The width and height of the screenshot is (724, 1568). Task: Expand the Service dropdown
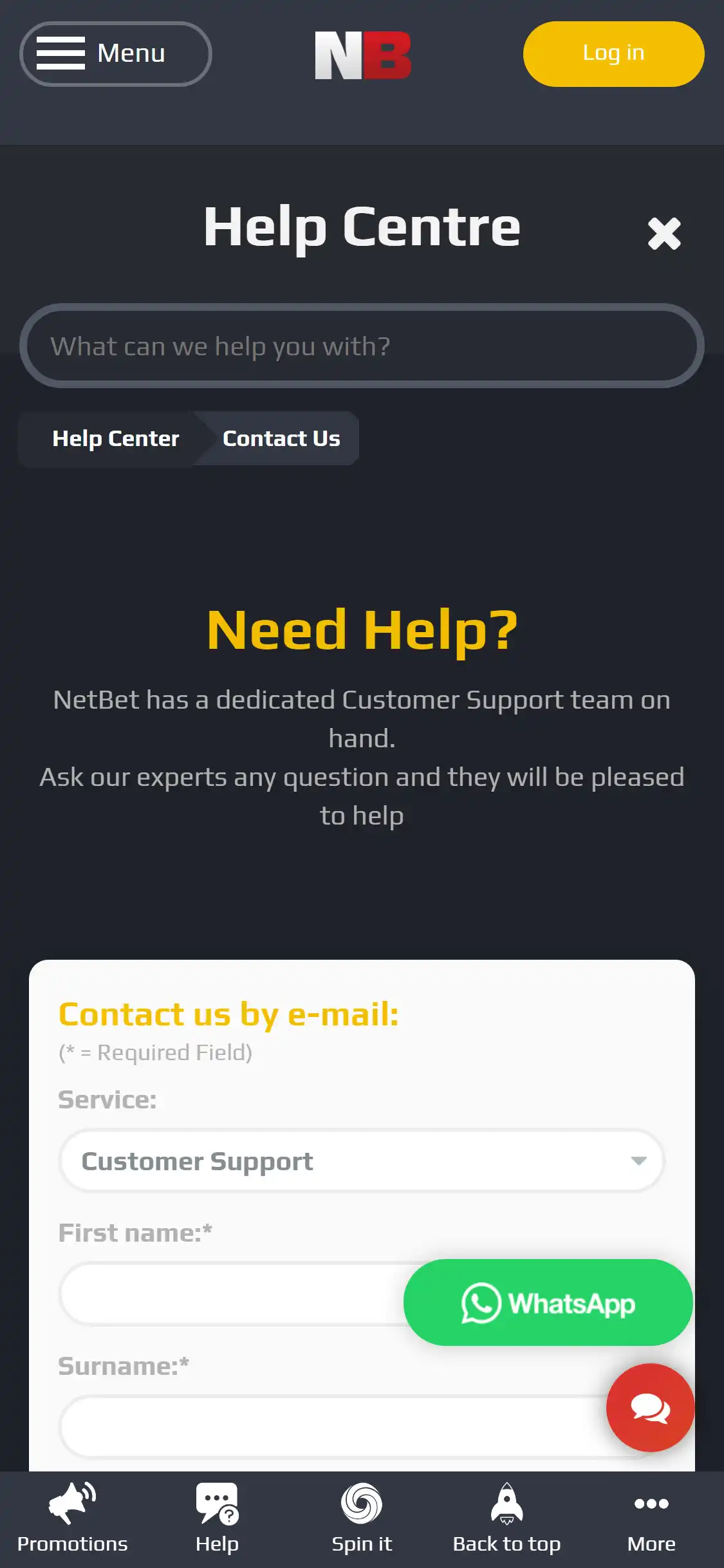point(362,1161)
